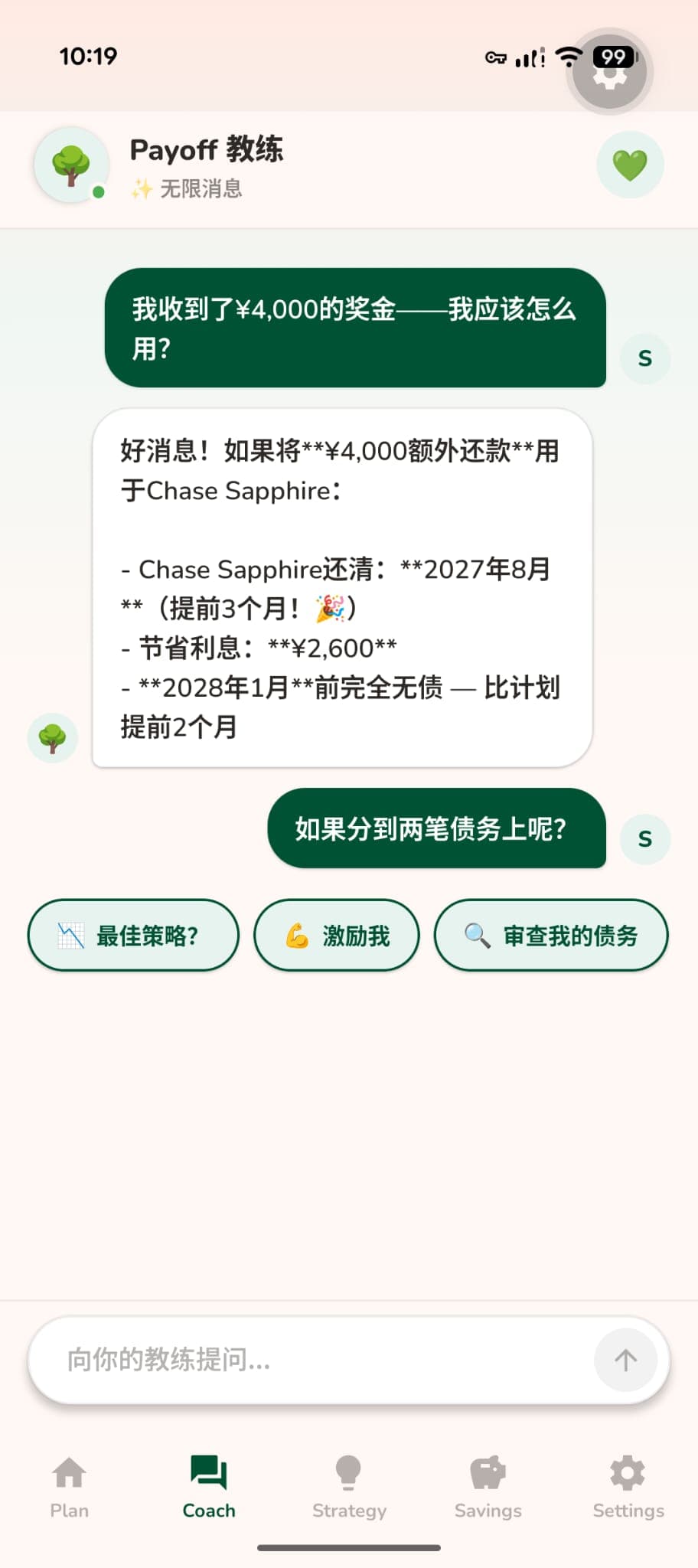The width and height of the screenshot is (698, 1568).
Task: Tap the green heart icon
Action: coord(630,165)
